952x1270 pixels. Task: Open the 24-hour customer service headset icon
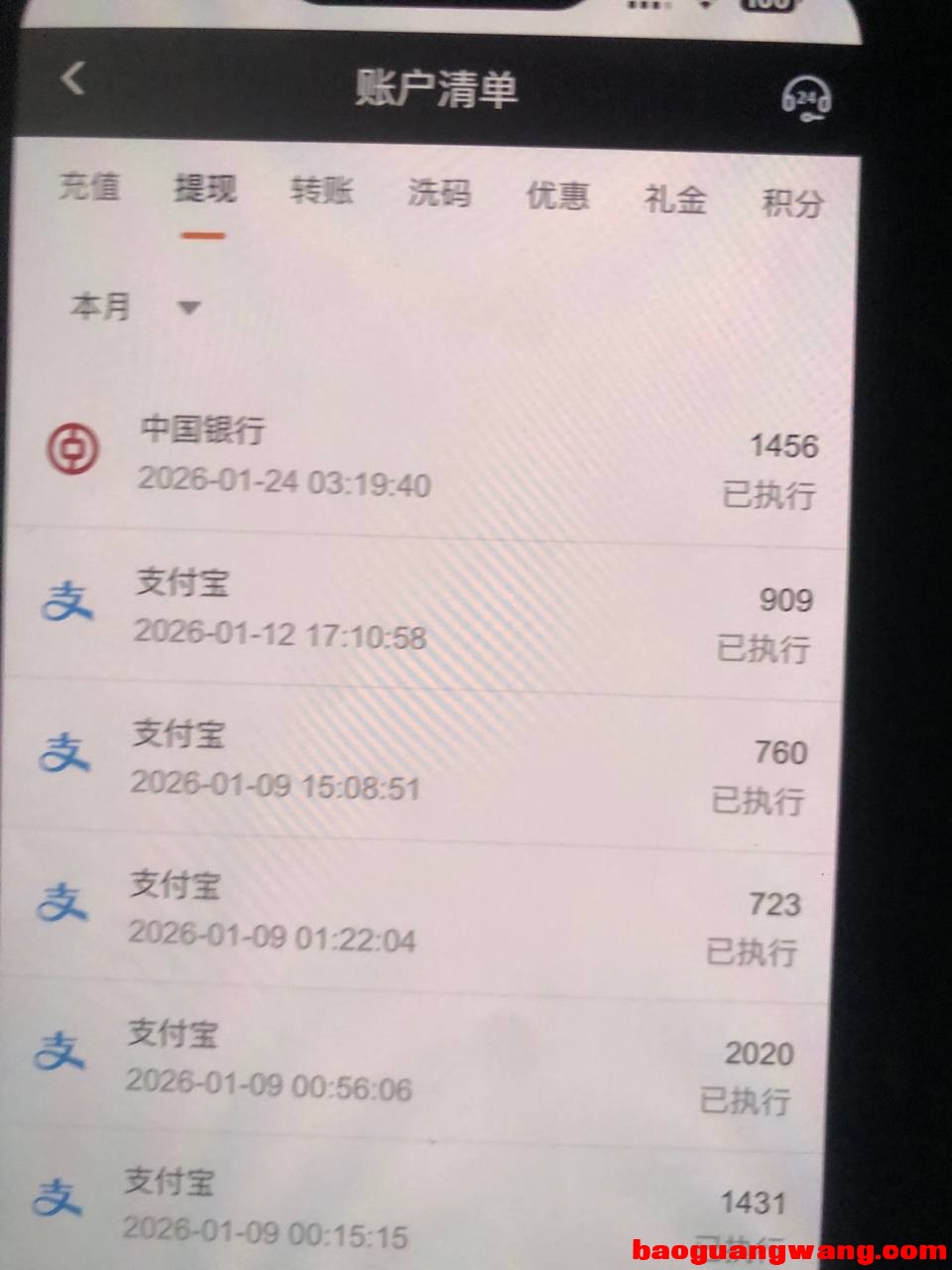pos(805,100)
